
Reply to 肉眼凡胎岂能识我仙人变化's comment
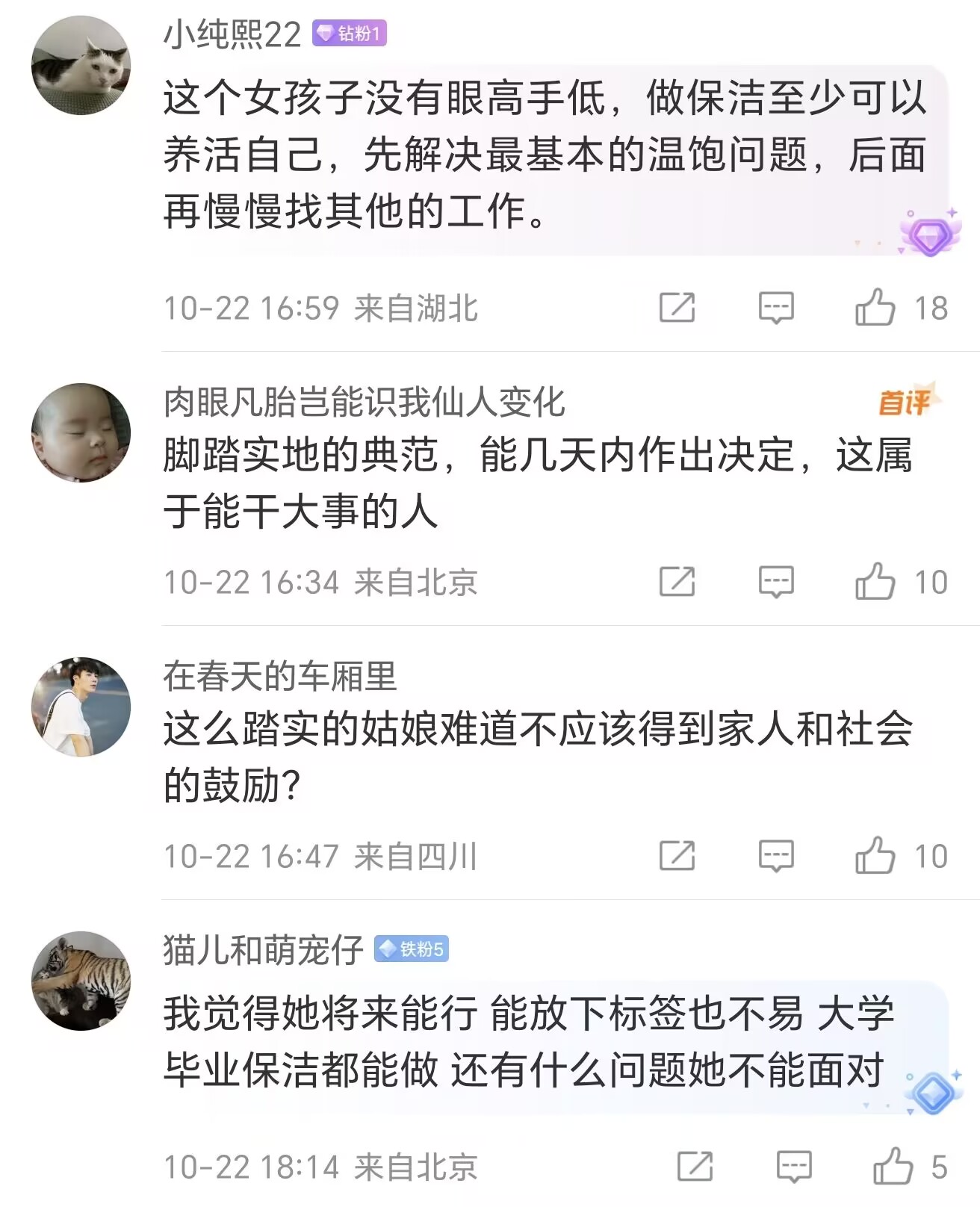pos(776,582)
